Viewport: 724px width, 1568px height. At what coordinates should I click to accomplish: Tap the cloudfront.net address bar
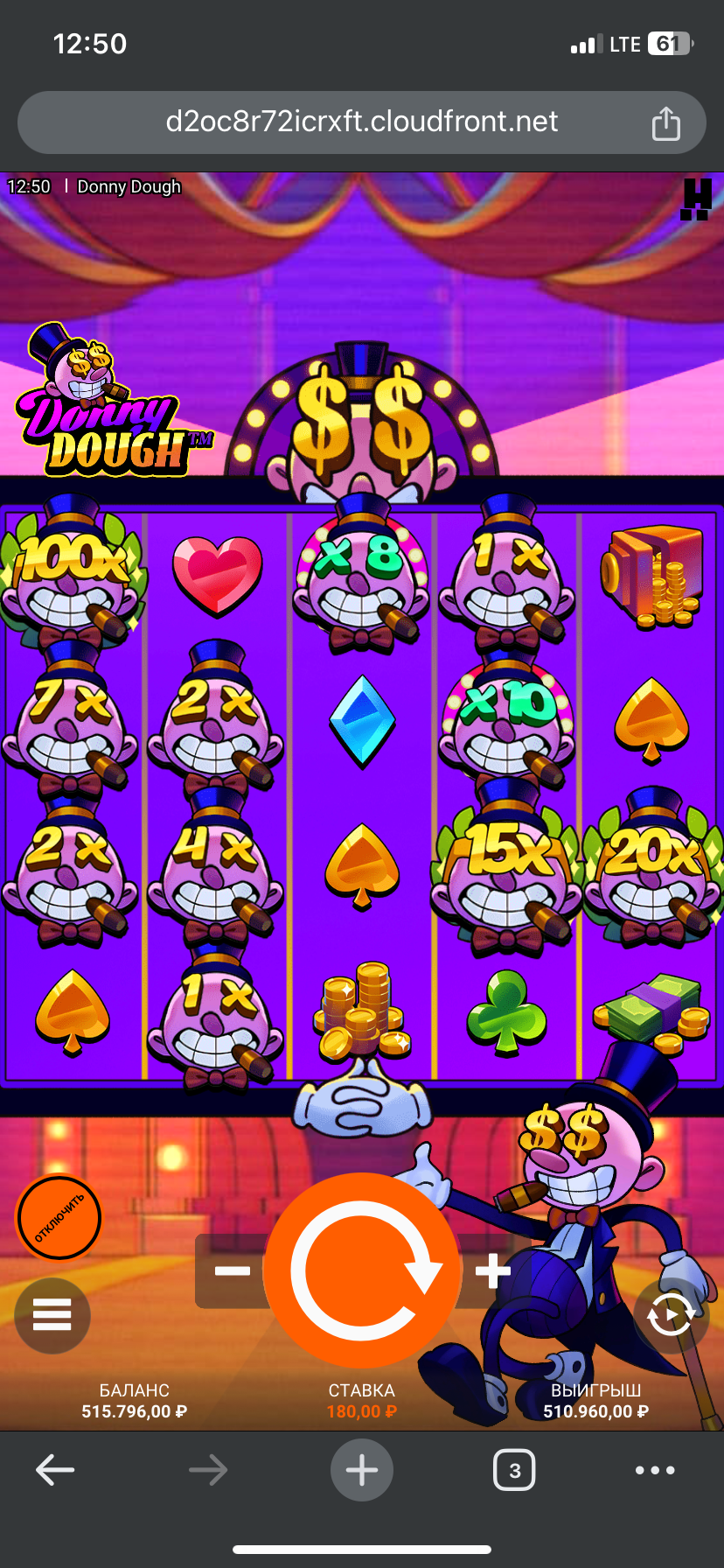[x=361, y=122]
